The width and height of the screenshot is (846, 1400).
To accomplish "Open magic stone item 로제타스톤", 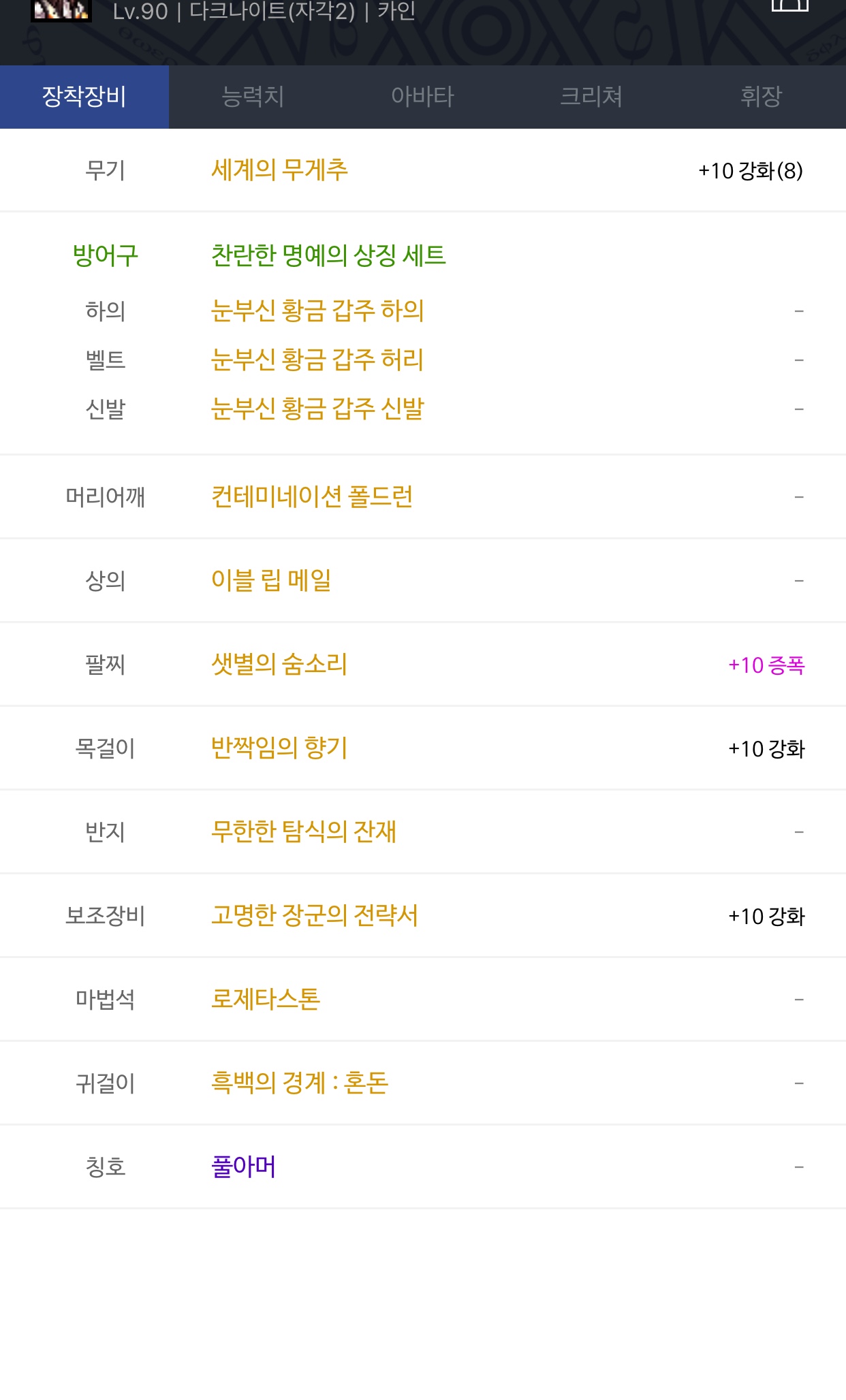I will pyautogui.click(x=266, y=999).
